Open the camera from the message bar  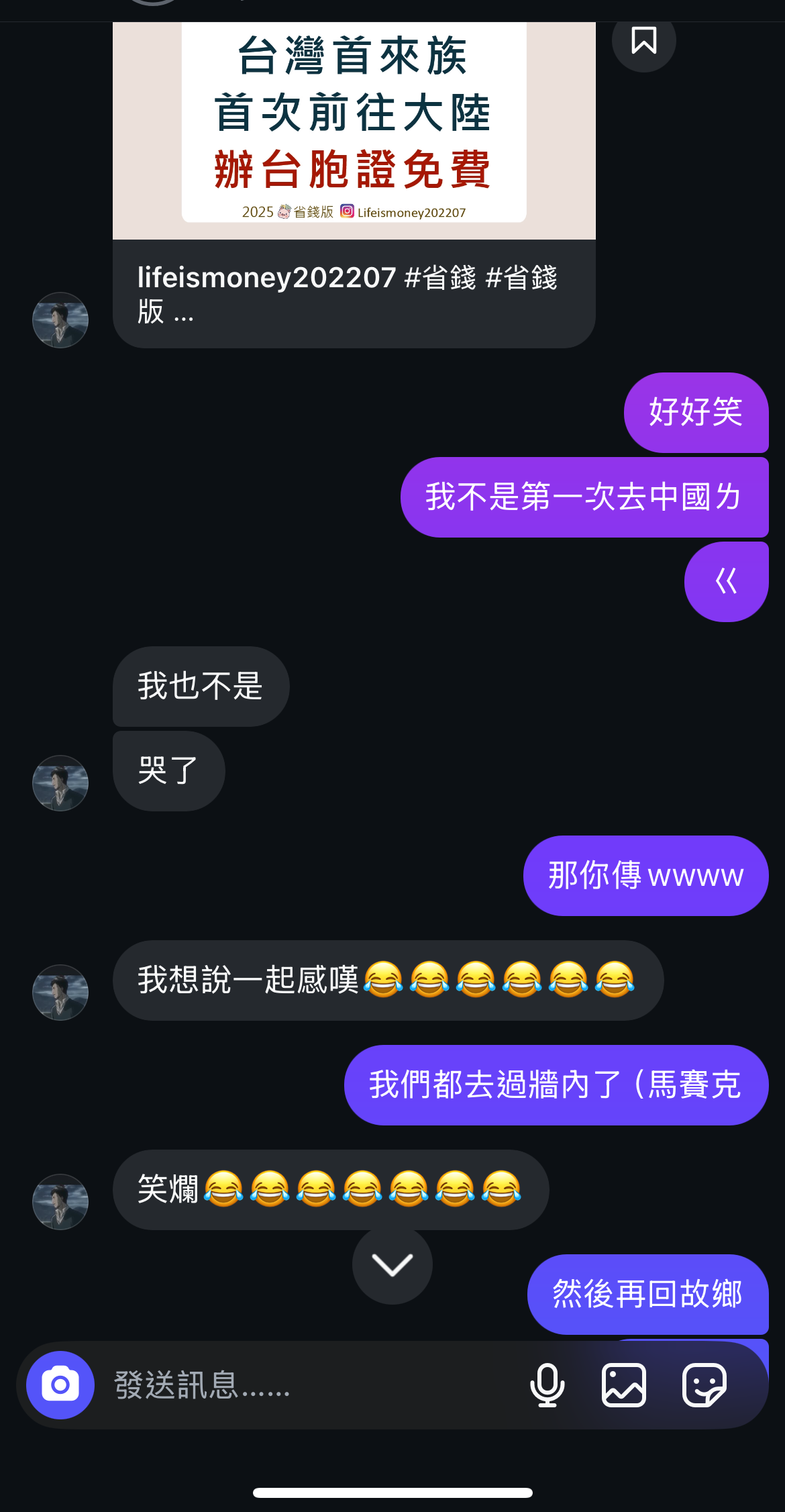(60, 1384)
